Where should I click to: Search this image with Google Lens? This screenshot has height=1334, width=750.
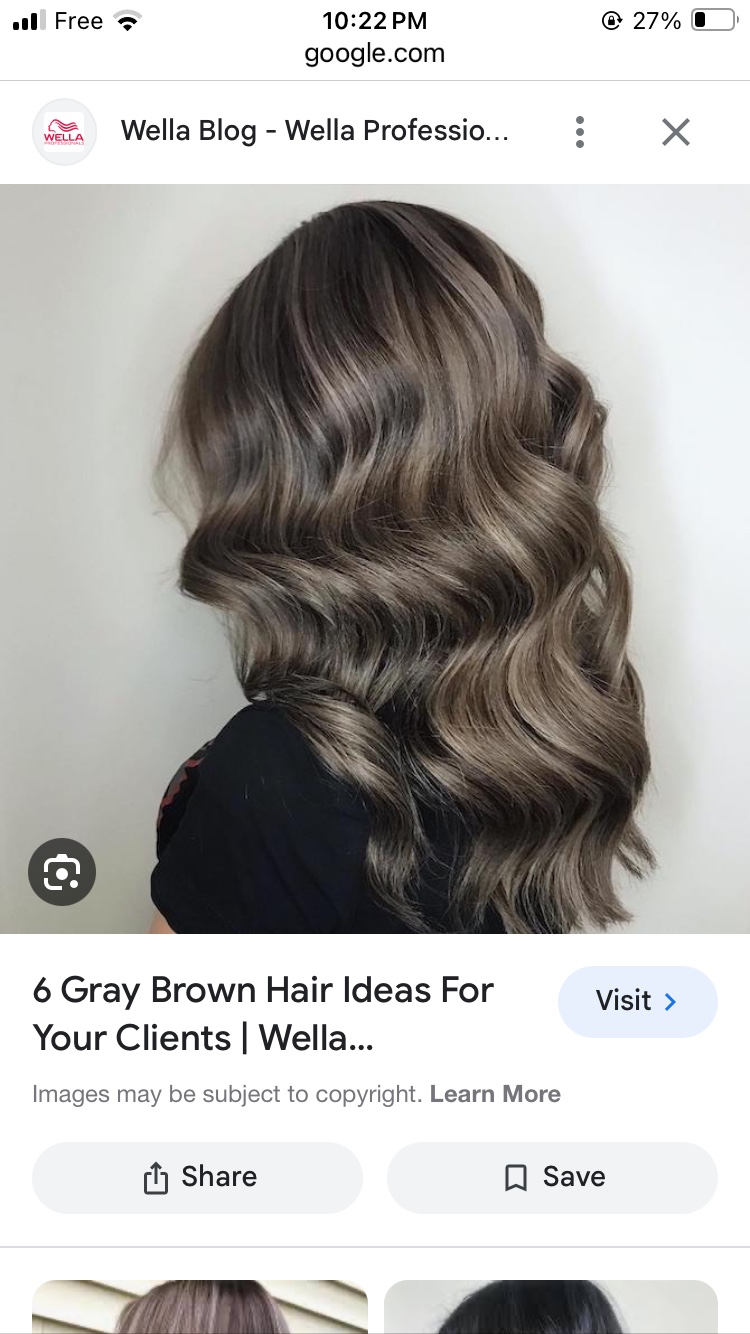coord(62,872)
